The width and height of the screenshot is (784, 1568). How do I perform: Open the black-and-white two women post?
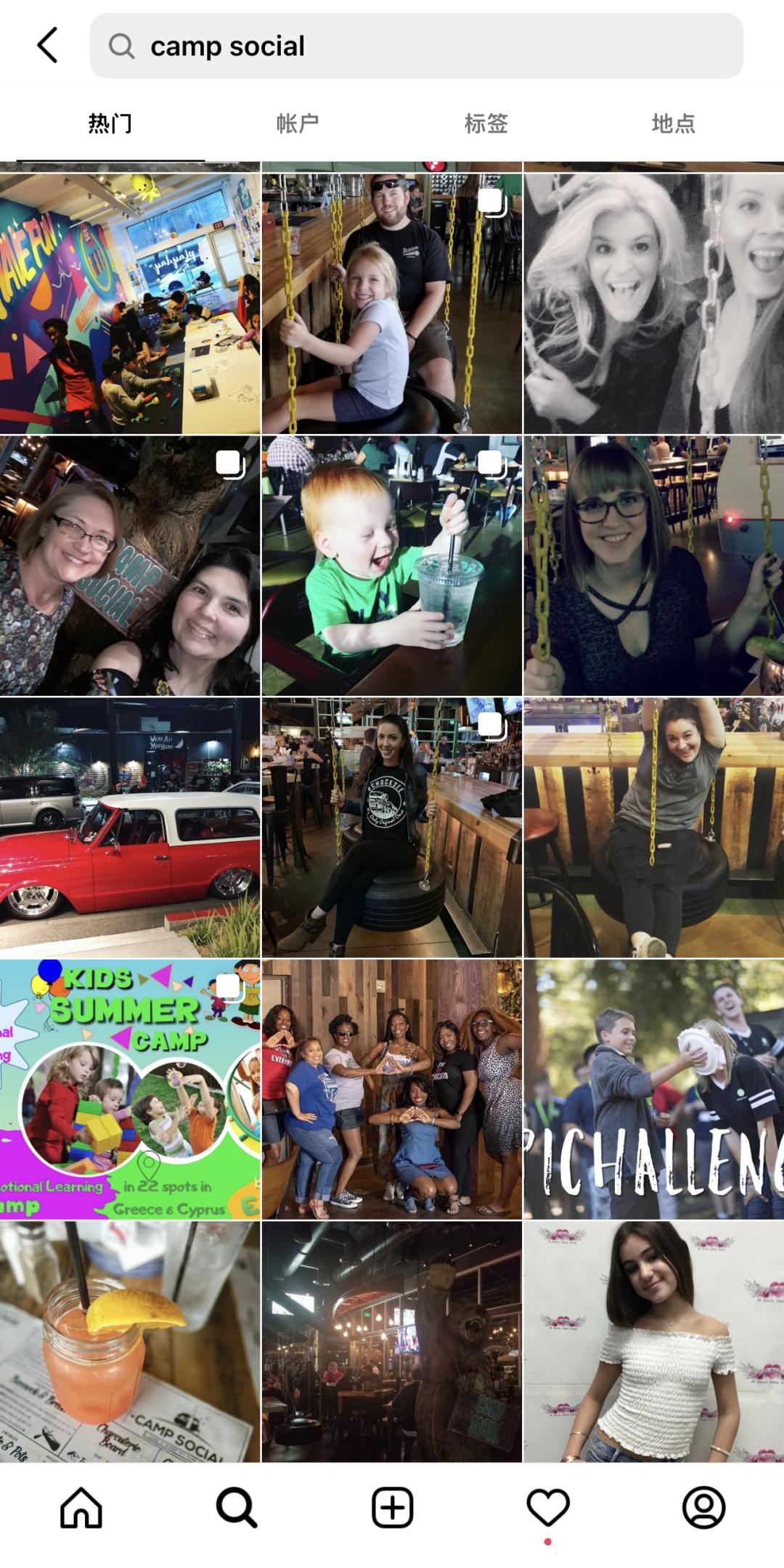653,303
